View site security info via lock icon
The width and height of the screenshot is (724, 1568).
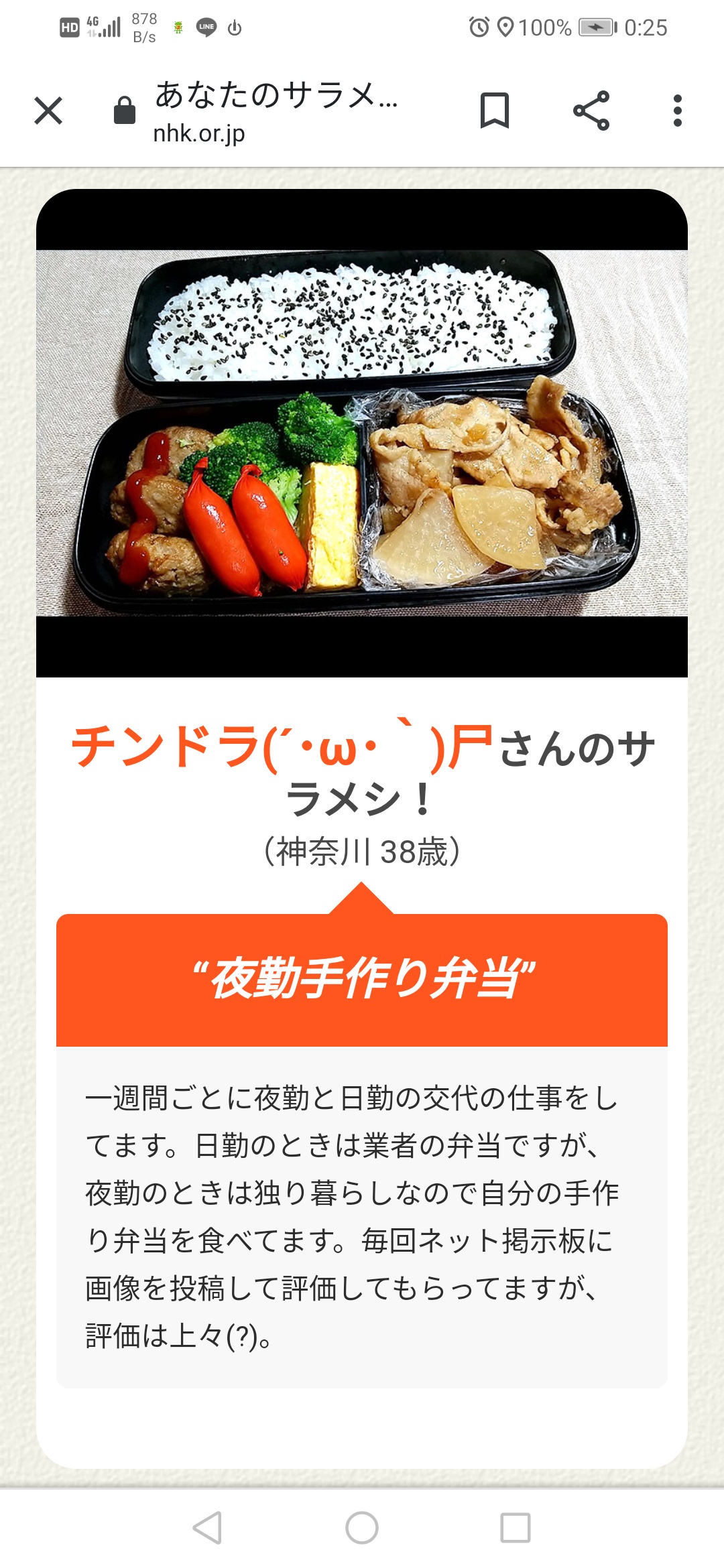coord(125,110)
